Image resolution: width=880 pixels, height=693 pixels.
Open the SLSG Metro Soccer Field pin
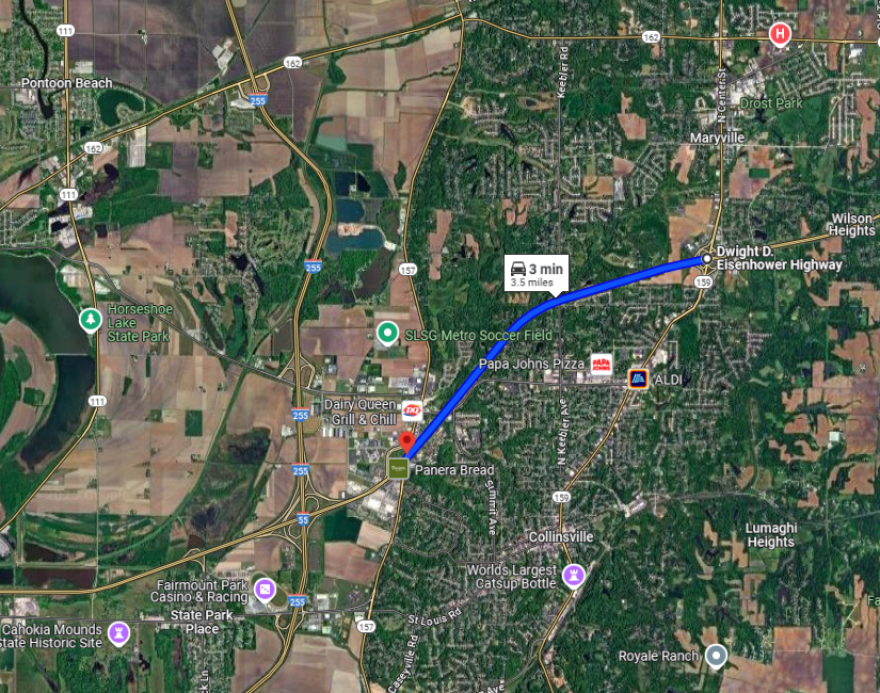click(387, 334)
